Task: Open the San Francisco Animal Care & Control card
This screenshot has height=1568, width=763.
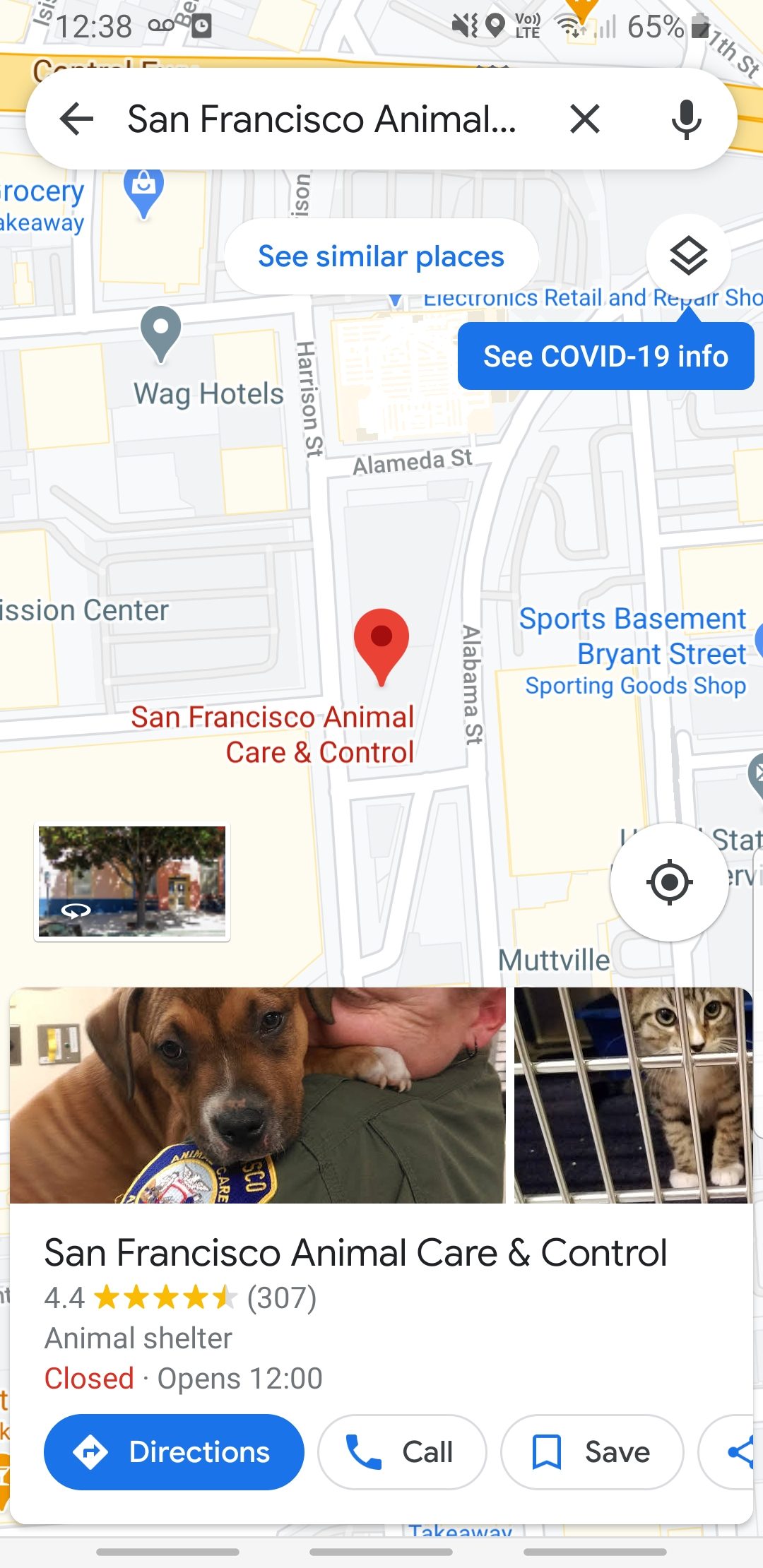Action: coord(355,1253)
